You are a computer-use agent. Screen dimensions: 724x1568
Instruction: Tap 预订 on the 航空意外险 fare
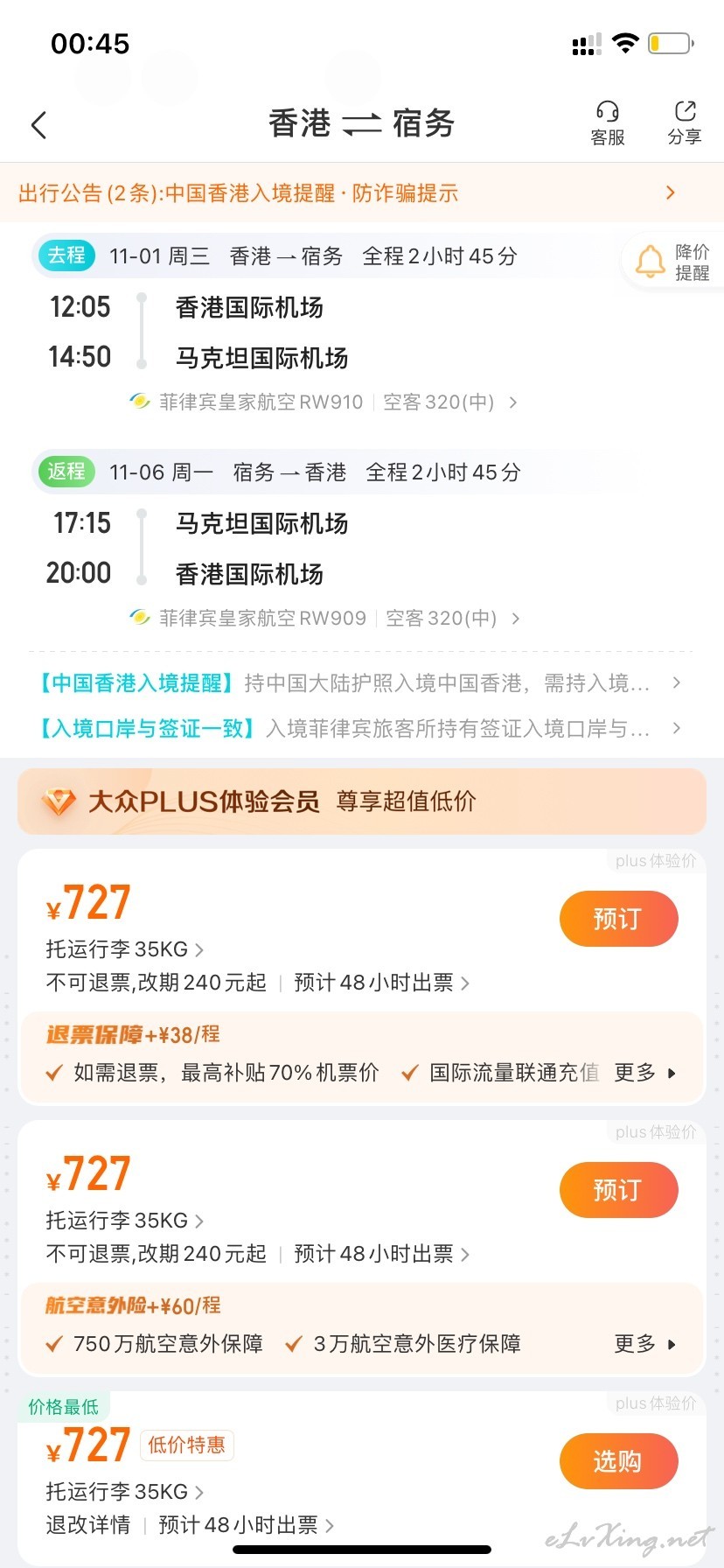[x=618, y=1190]
